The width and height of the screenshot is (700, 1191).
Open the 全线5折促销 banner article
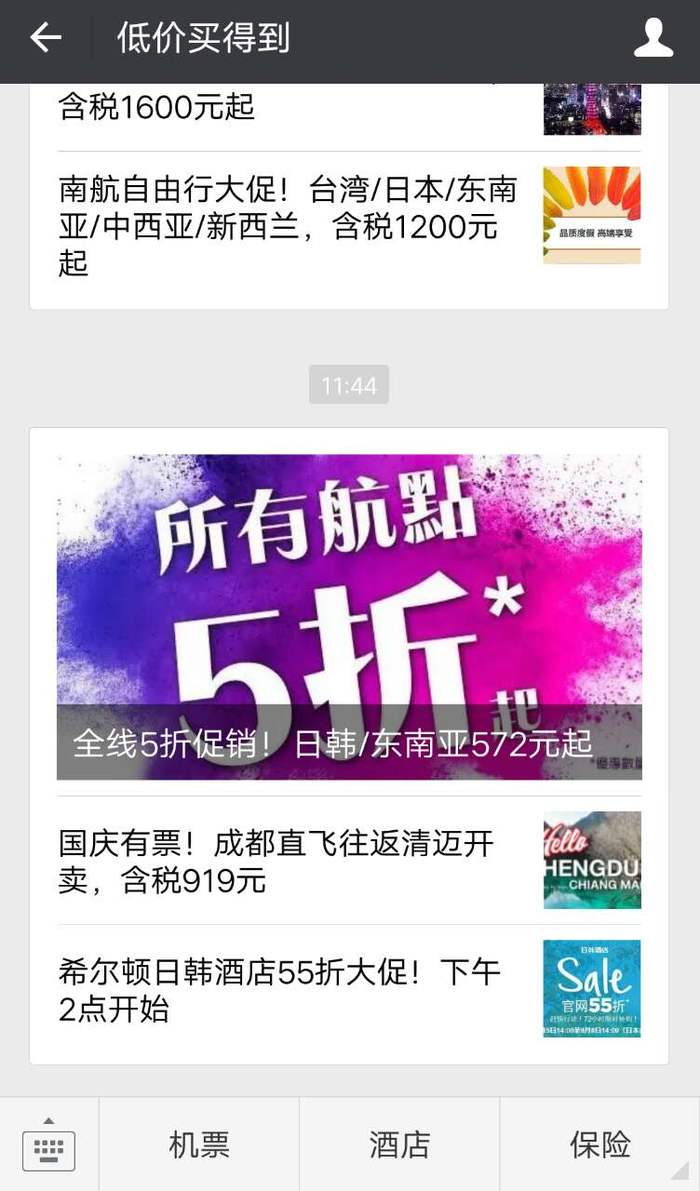click(349, 617)
